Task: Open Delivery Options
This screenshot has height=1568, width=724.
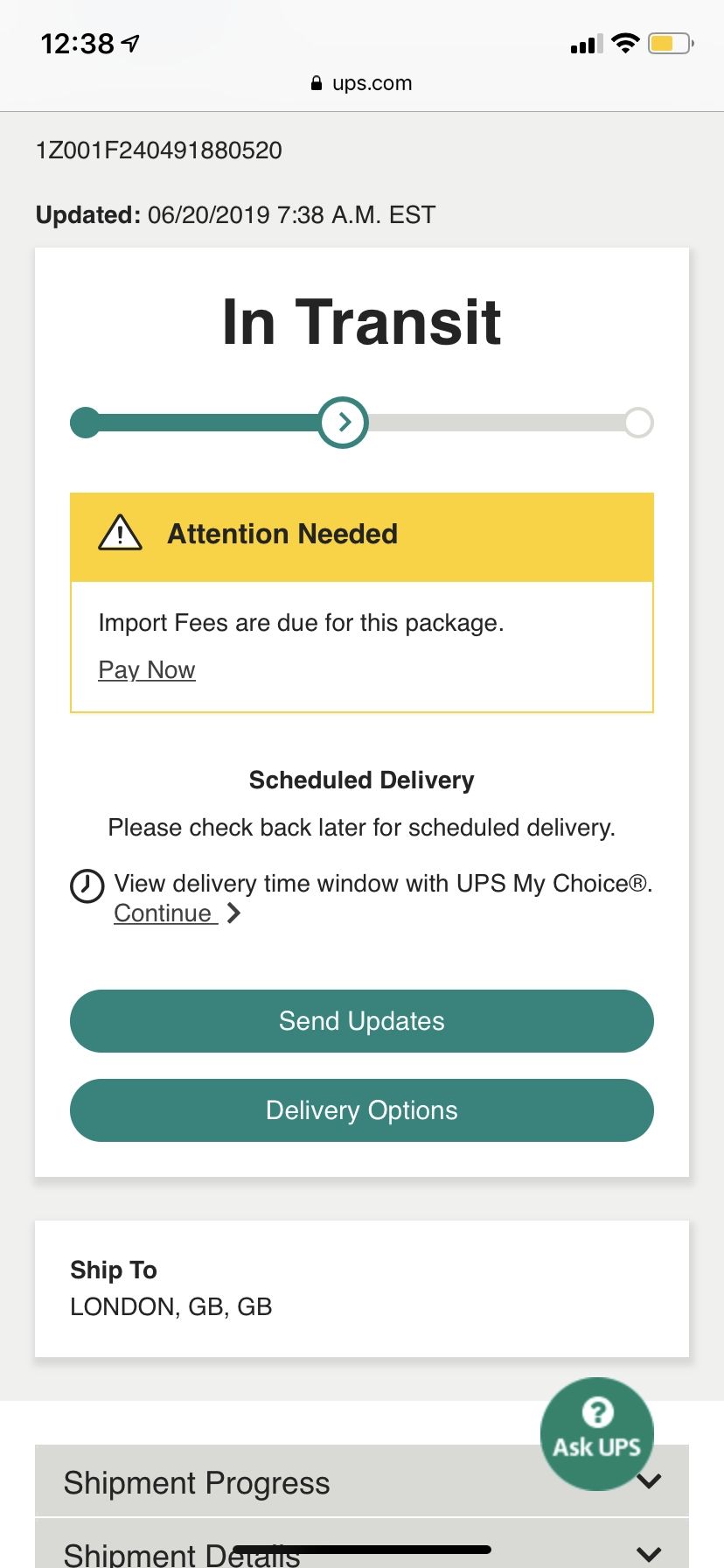Action: (362, 1110)
